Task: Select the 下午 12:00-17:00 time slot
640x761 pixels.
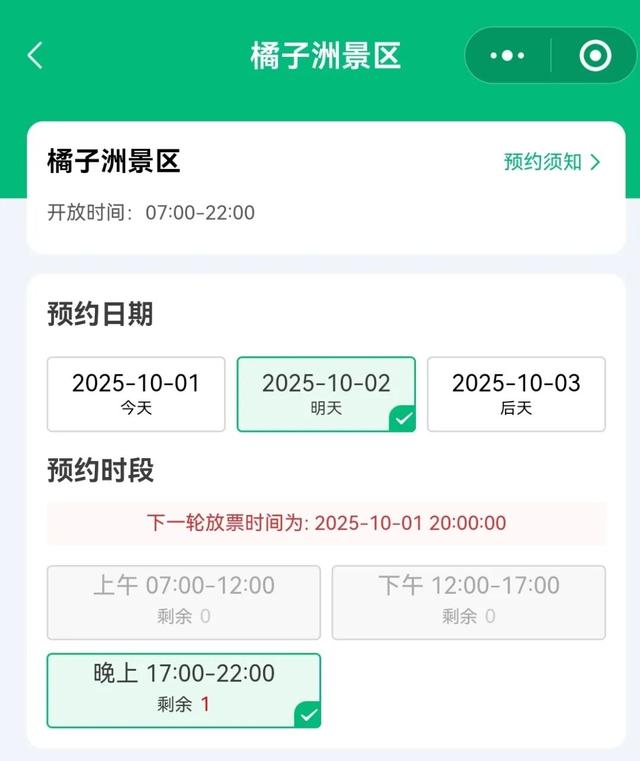Action: click(x=468, y=602)
